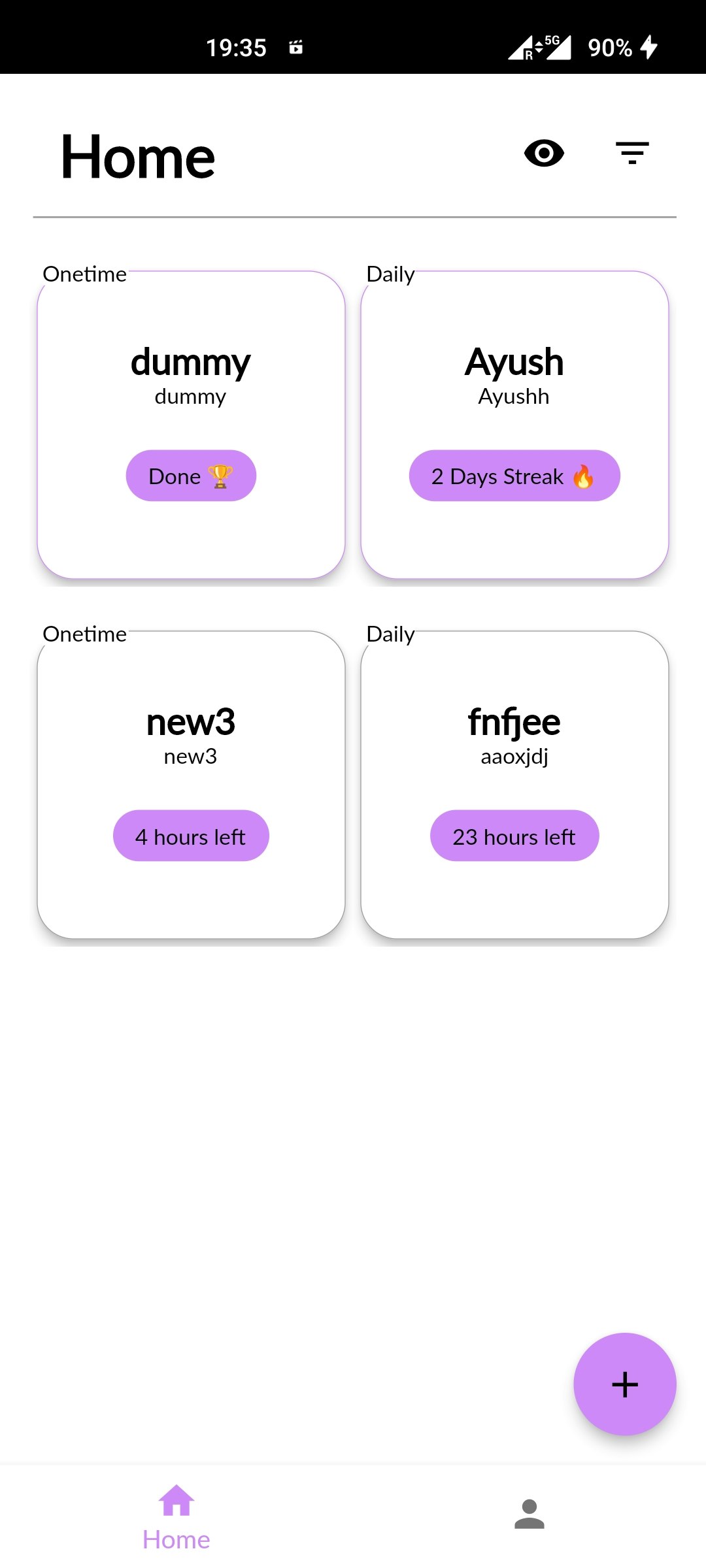Tap the 2 Days Streak chip
The height and width of the screenshot is (1568, 706).
[514, 476]
